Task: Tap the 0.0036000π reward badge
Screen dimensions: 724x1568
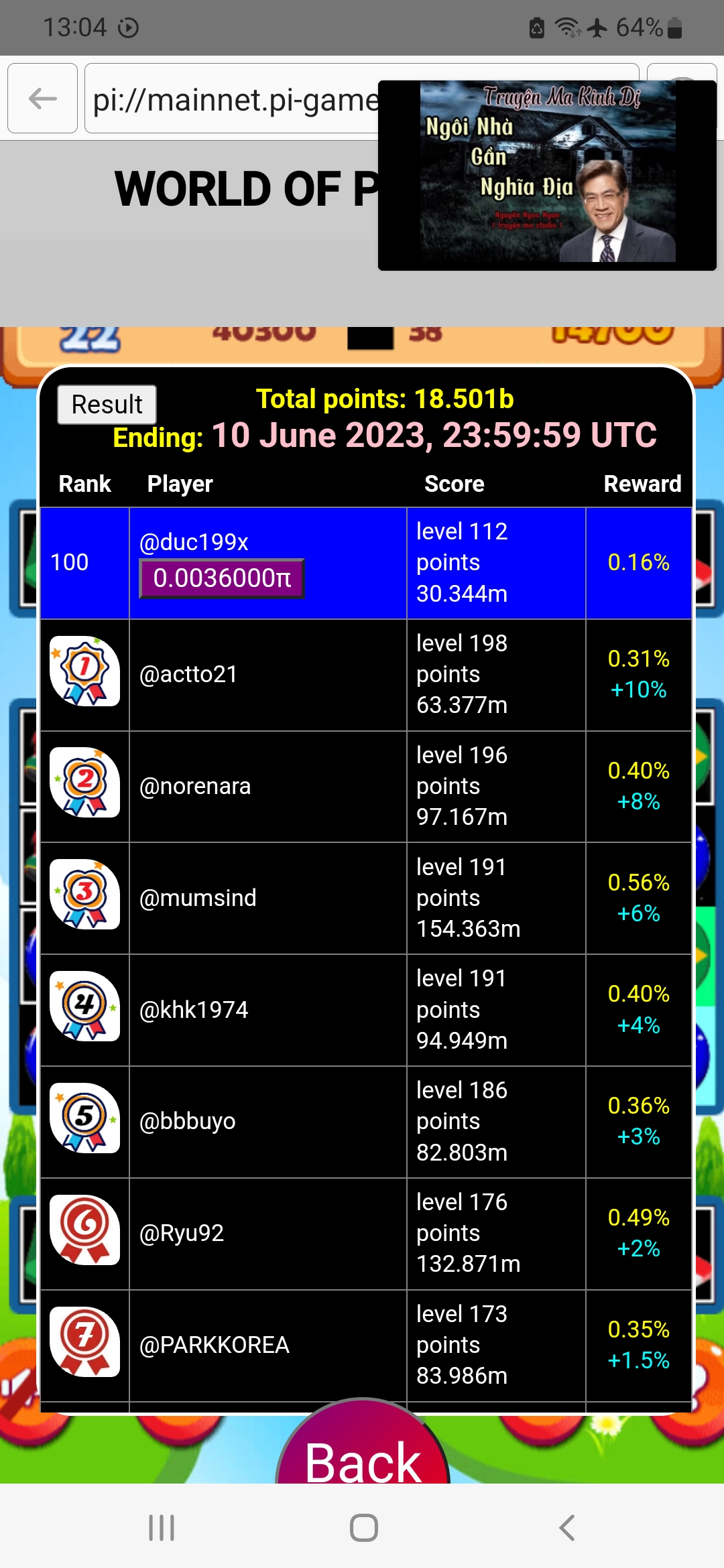Action: 222,578
